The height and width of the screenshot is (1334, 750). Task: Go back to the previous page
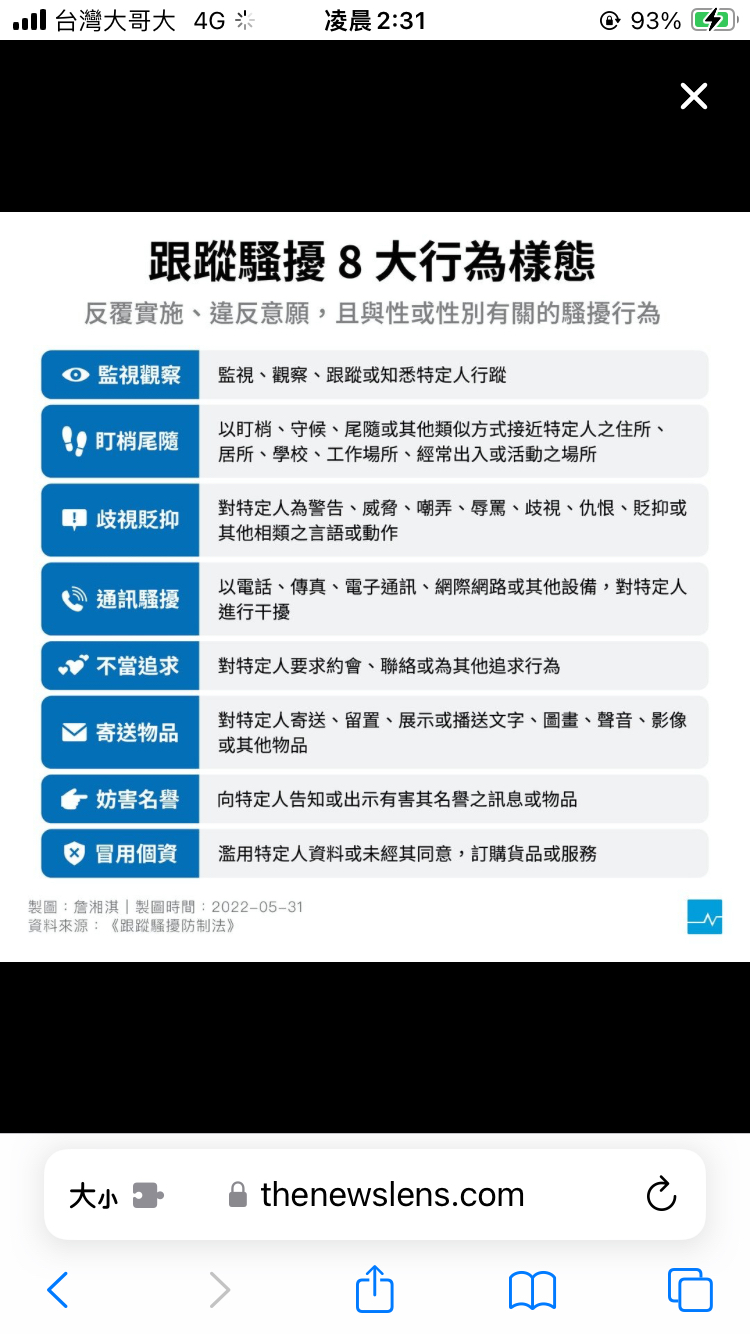tap(58, 1290)
